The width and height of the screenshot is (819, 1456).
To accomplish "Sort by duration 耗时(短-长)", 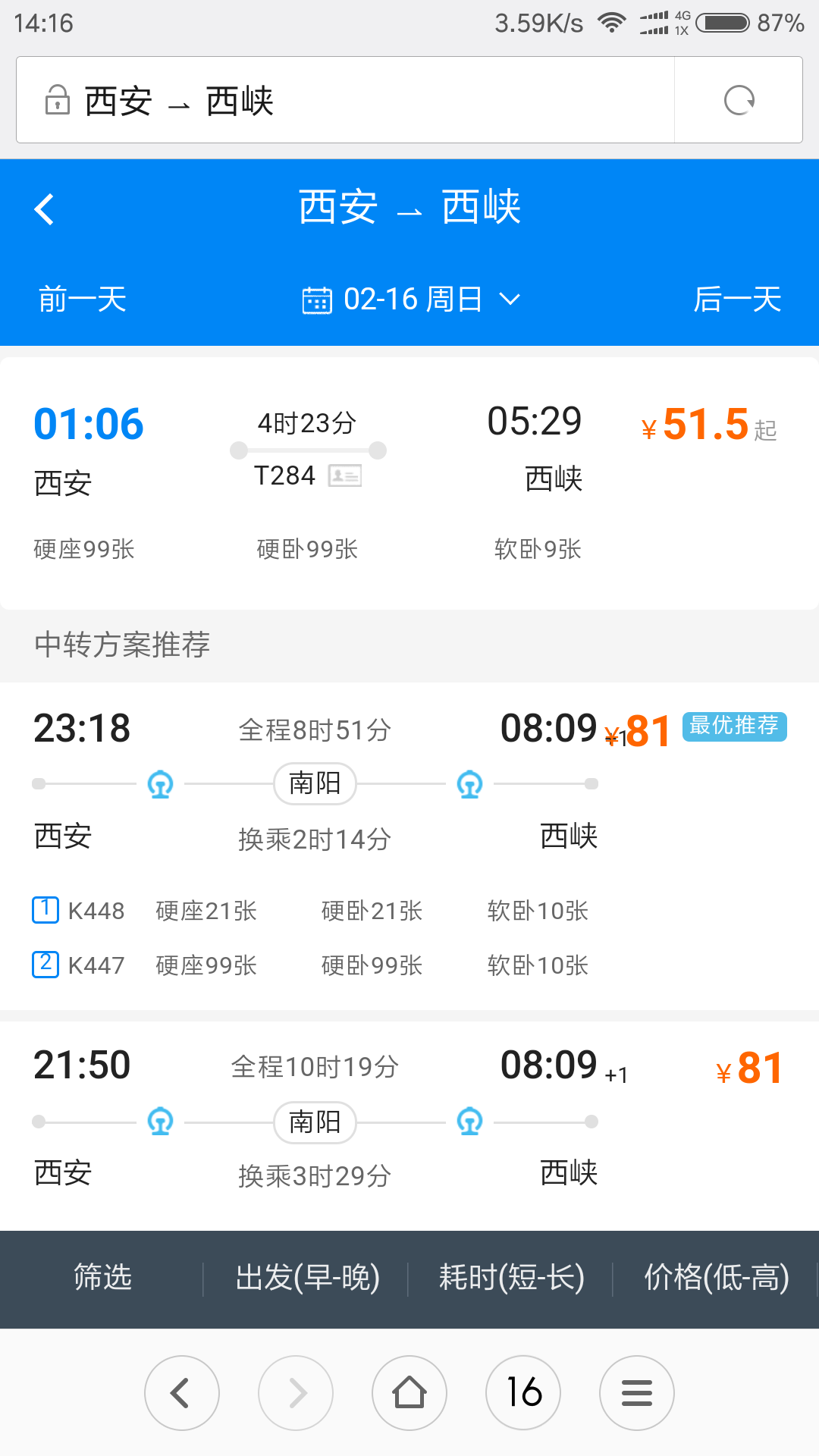I will (x=511, y=1279).
